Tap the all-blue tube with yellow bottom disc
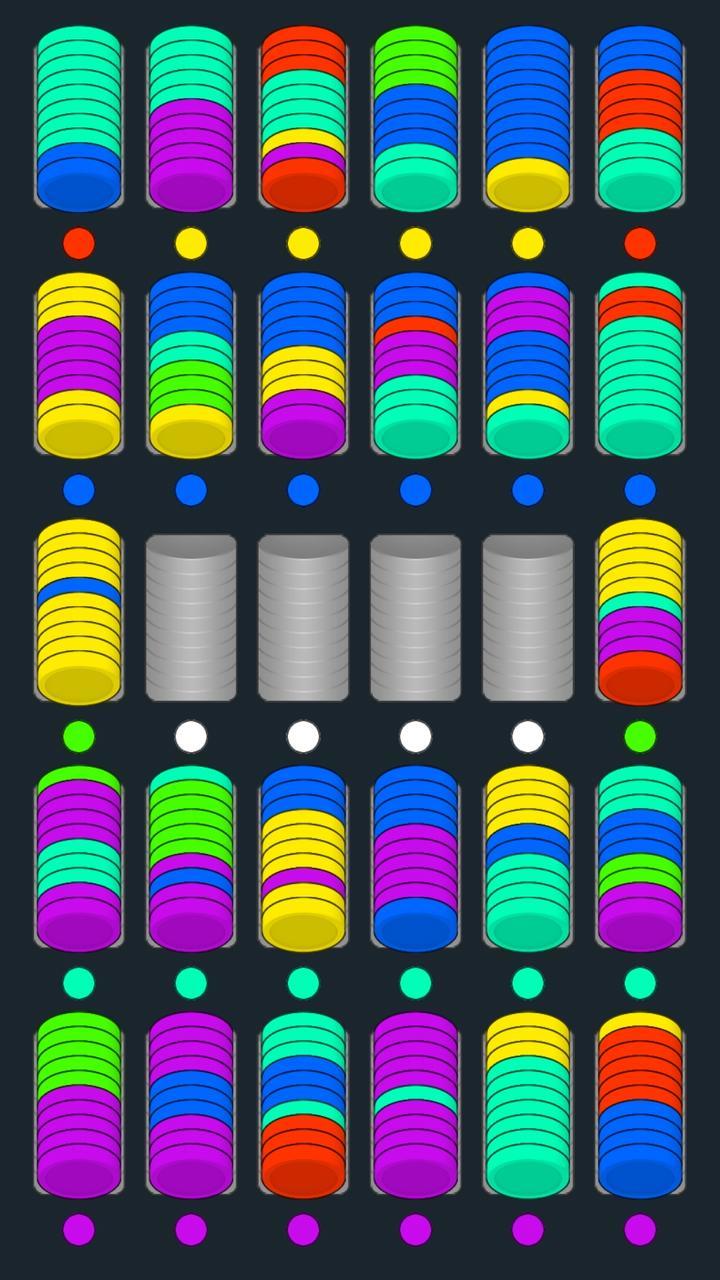 [527, 119]
